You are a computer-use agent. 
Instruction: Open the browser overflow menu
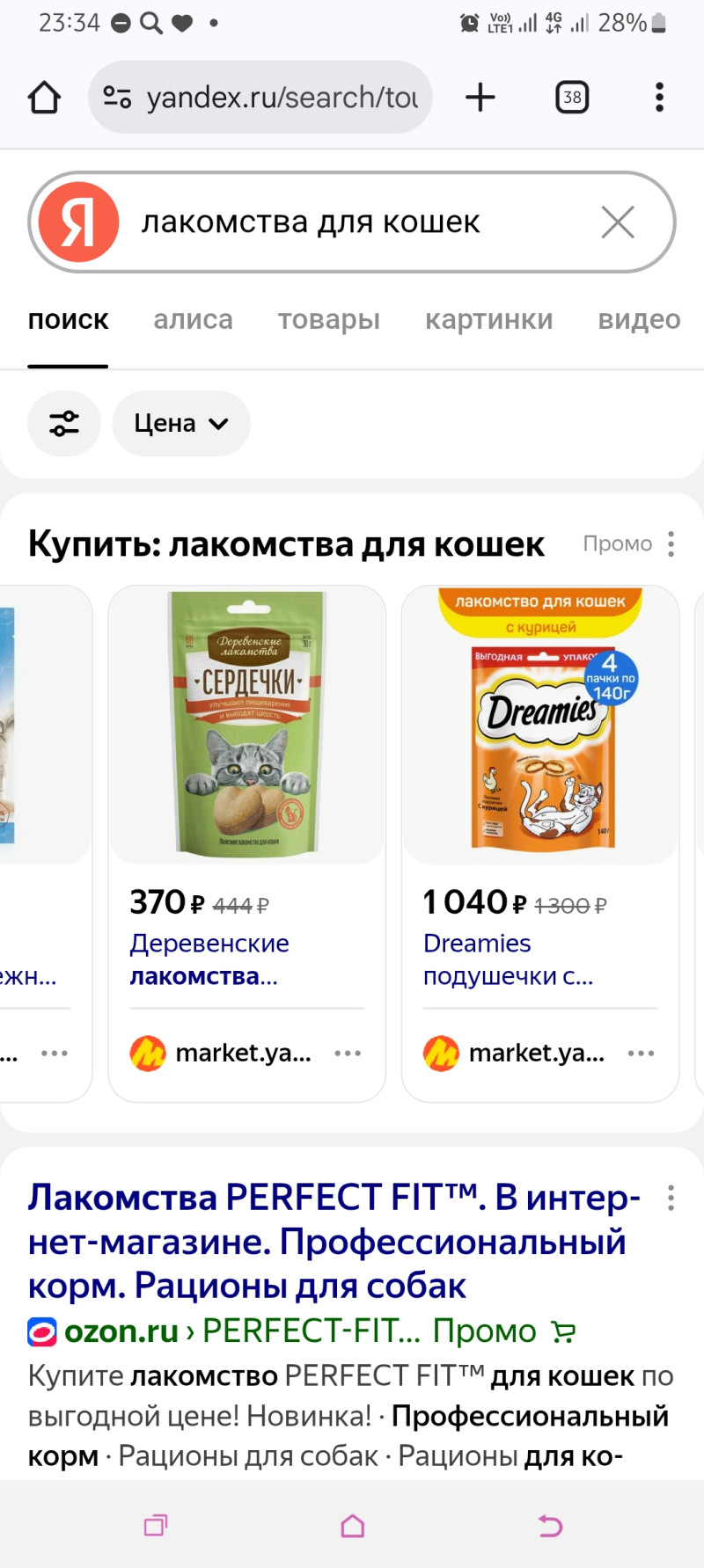[659, 98]
